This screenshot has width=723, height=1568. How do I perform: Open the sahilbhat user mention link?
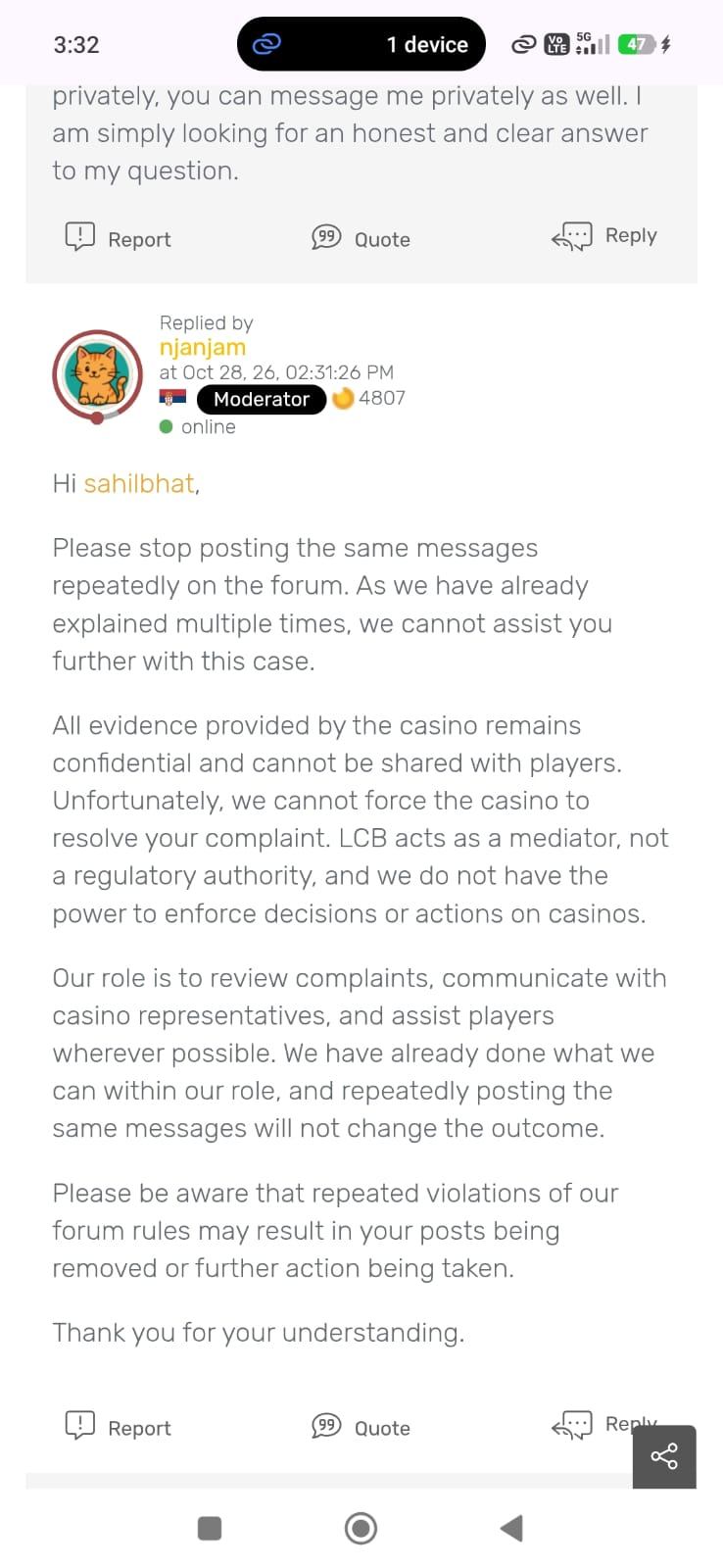[139, 483]
